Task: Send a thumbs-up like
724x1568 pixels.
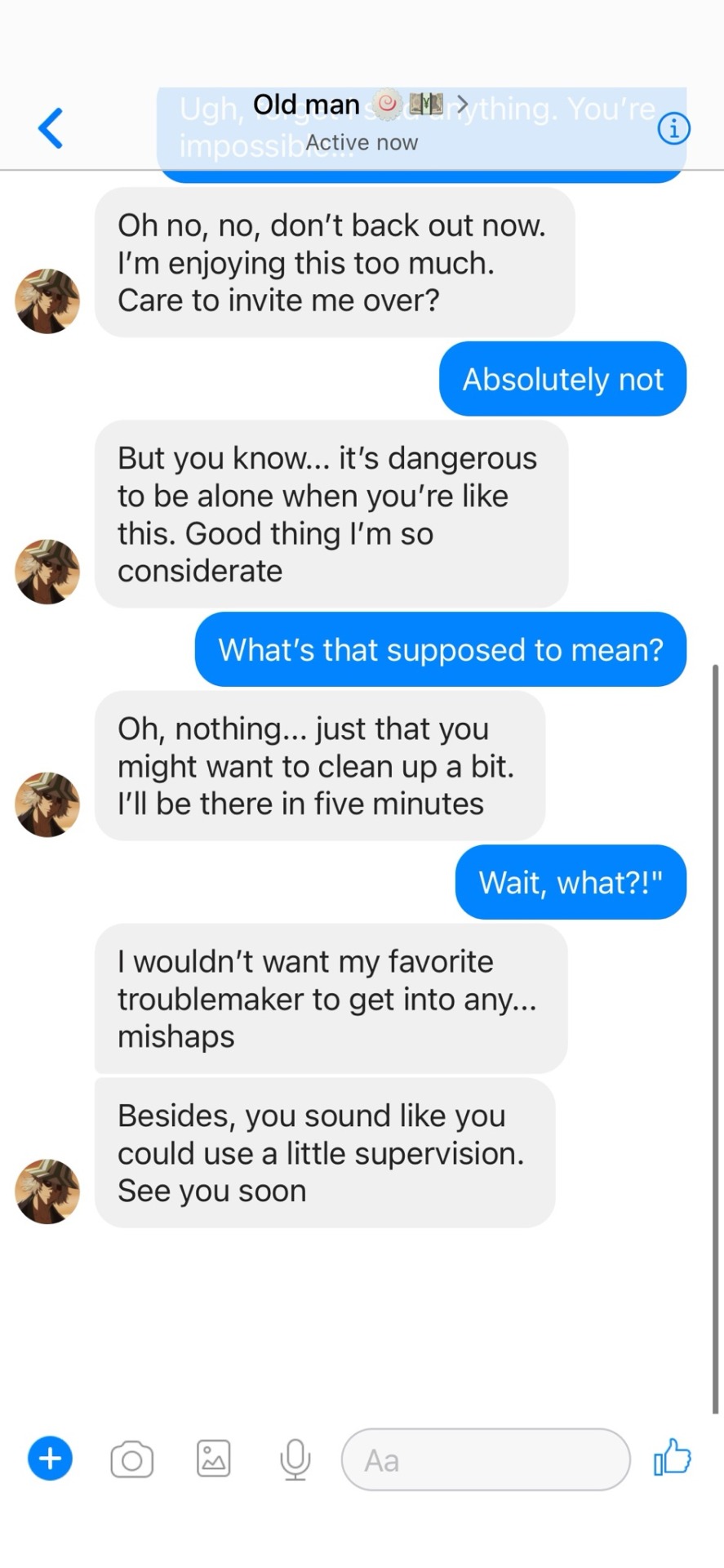Action: click(672, 1458)
